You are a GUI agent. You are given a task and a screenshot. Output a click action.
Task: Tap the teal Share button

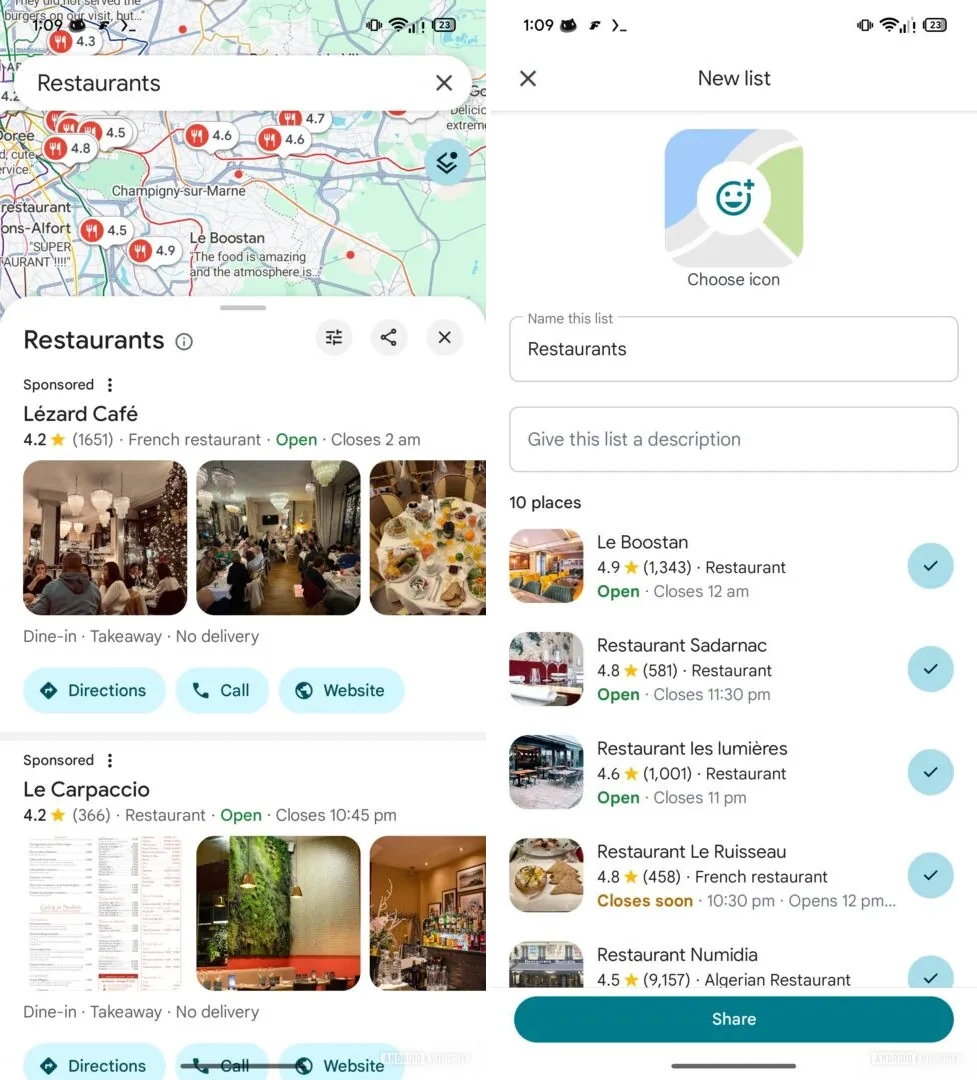733,1019
